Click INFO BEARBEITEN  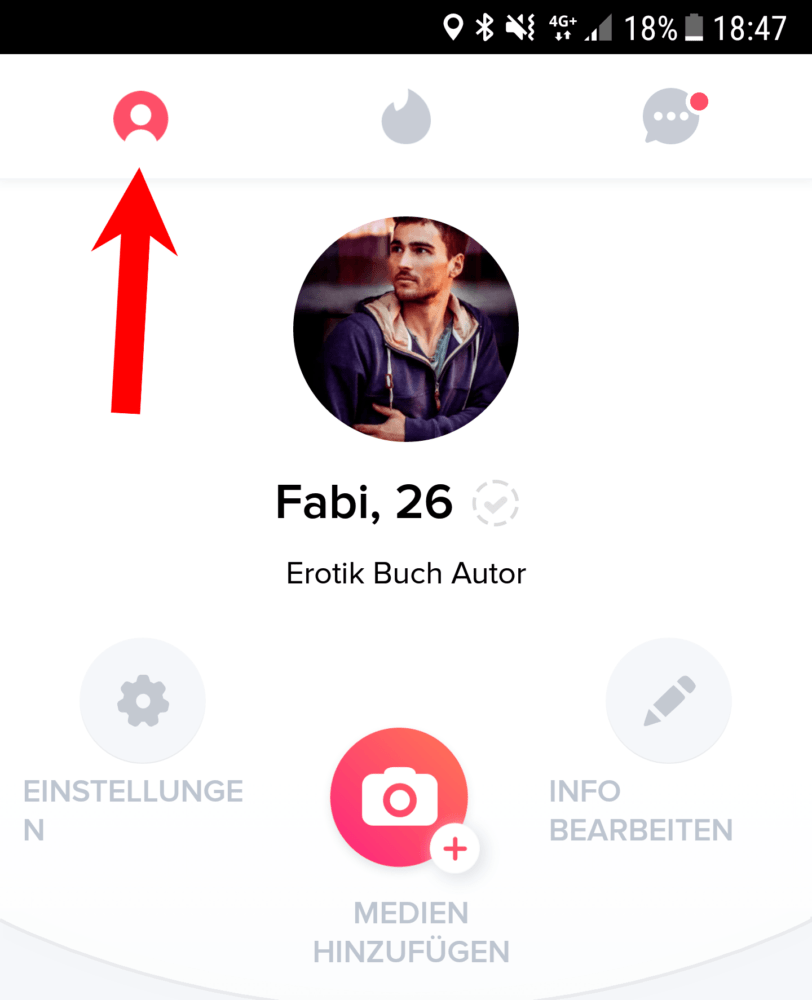(x=640, y=810)
